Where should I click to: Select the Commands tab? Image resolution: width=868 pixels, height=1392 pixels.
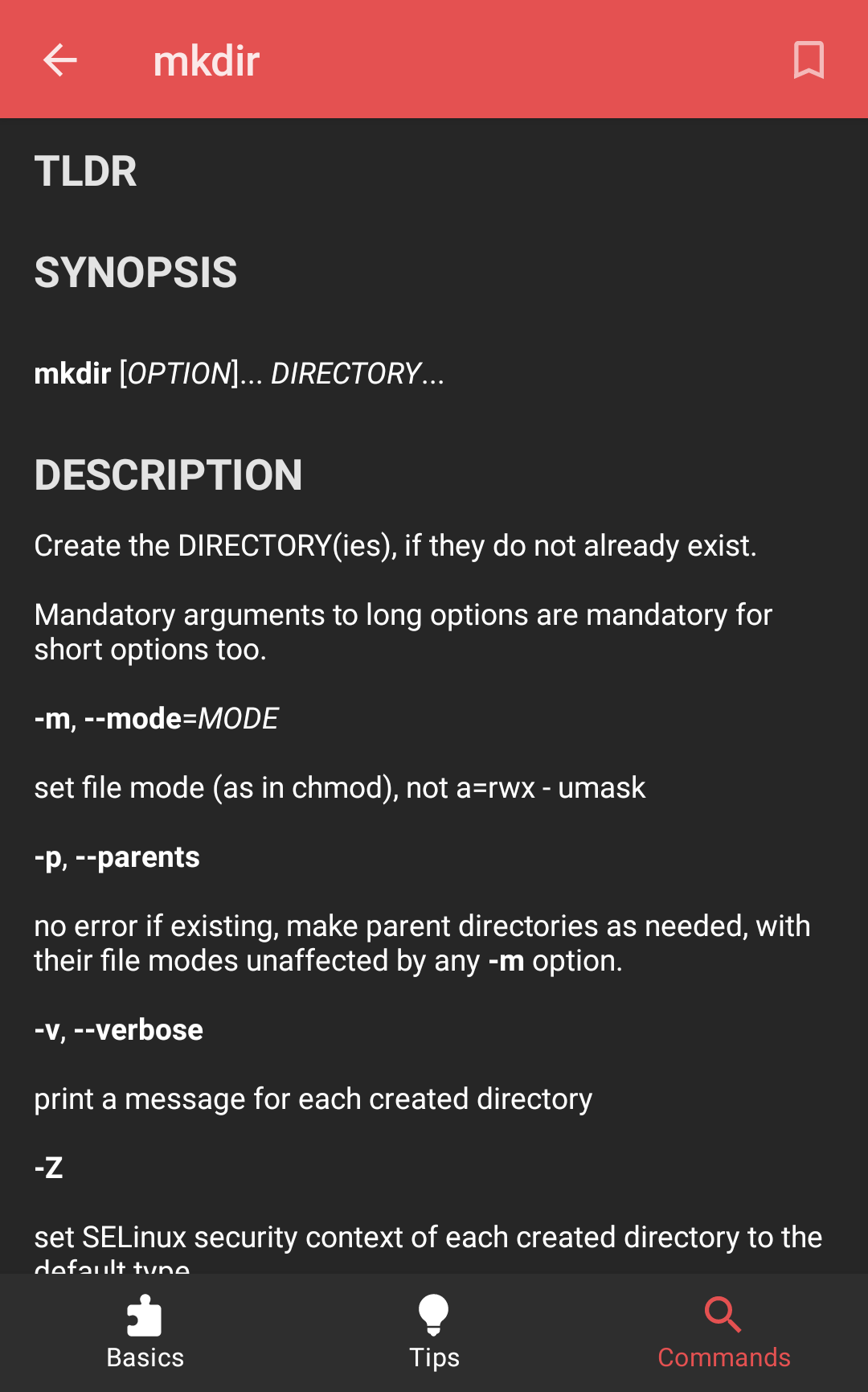tap(723, 1332)
